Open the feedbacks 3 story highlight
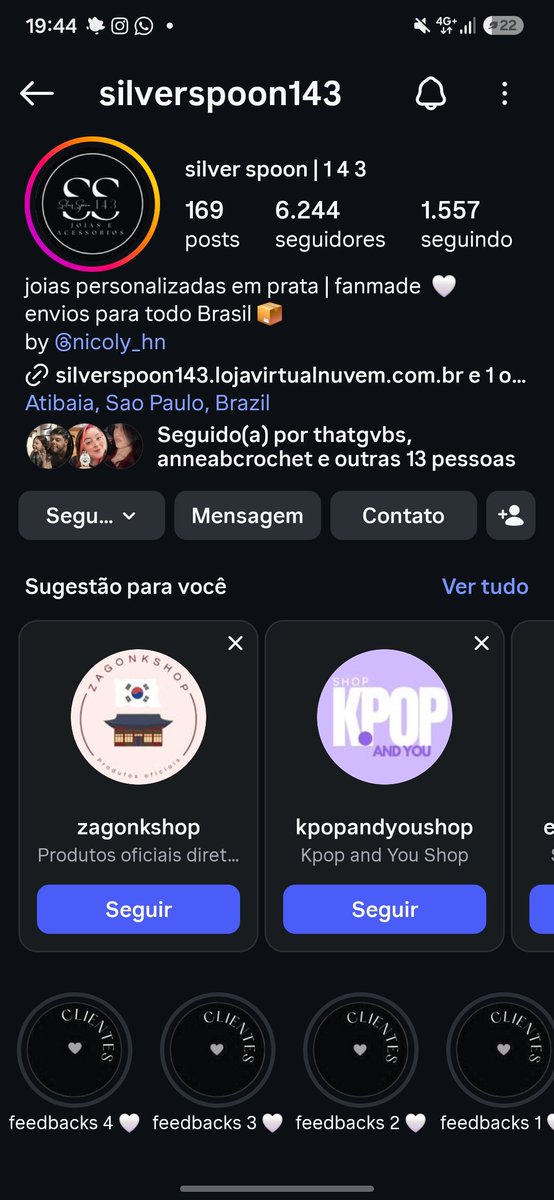This screenshot has width=554, height=1200. click(x=217, y=1063)
